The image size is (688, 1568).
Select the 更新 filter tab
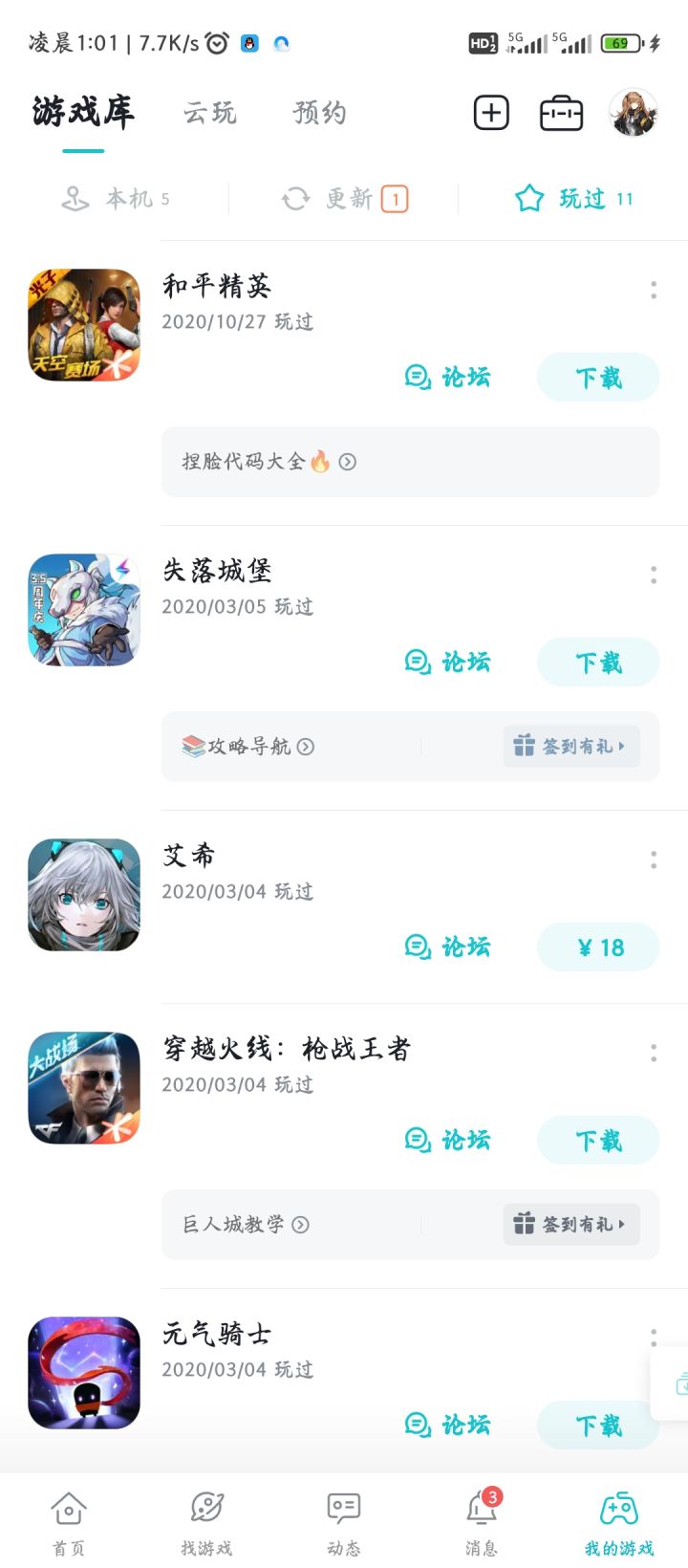pyautogui.click(x=344, y=199)
